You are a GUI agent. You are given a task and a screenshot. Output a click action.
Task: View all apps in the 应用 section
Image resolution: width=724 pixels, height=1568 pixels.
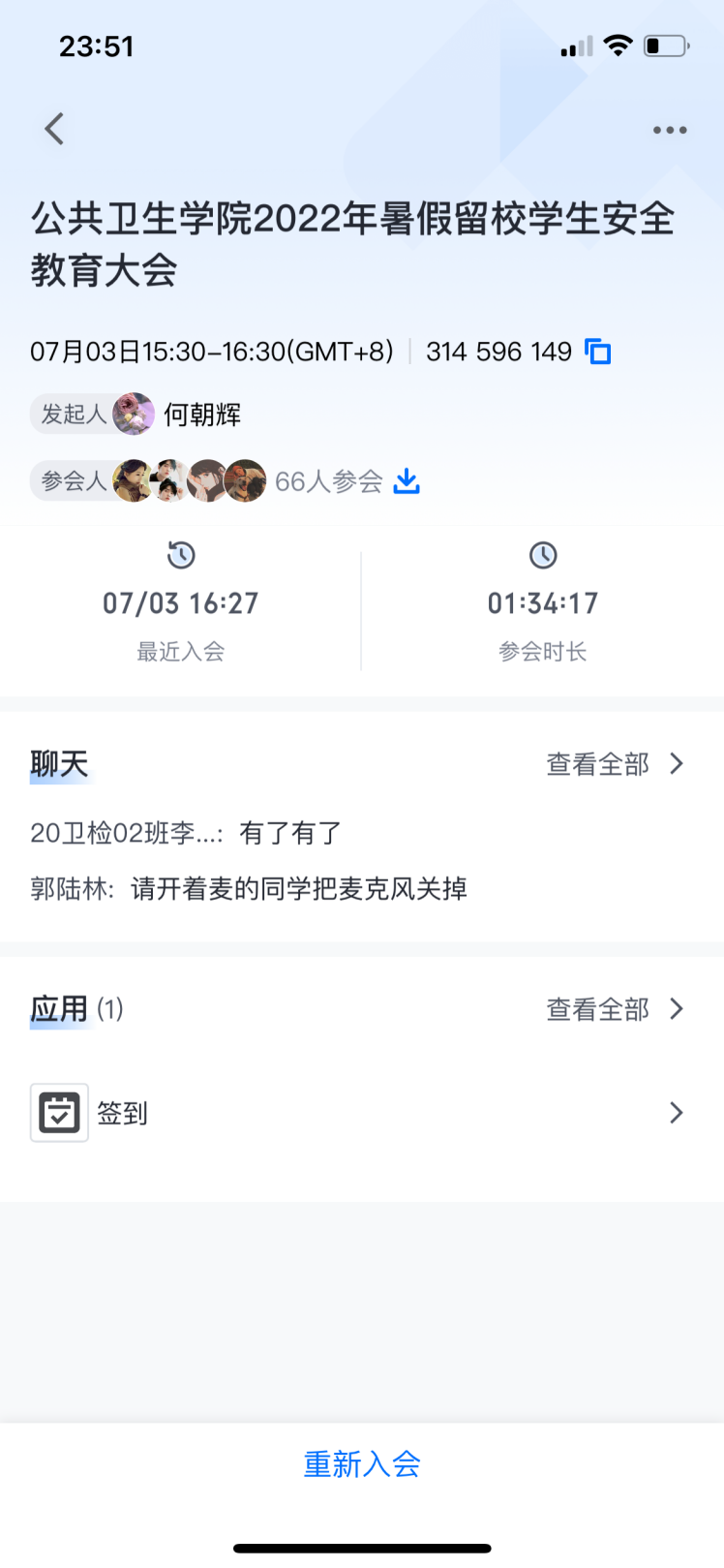615,1009
